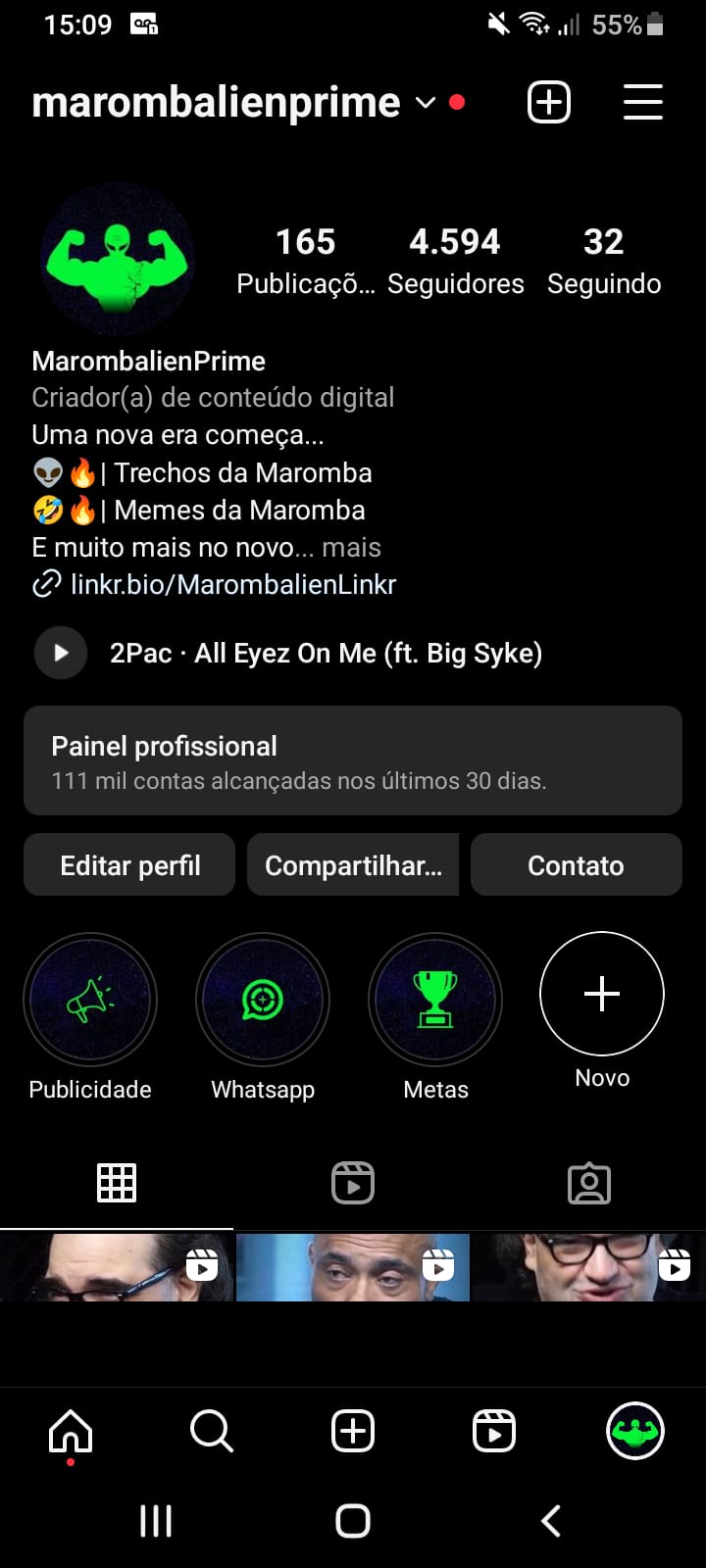Open the Publicidade story highlight

[x=90, y=999]
